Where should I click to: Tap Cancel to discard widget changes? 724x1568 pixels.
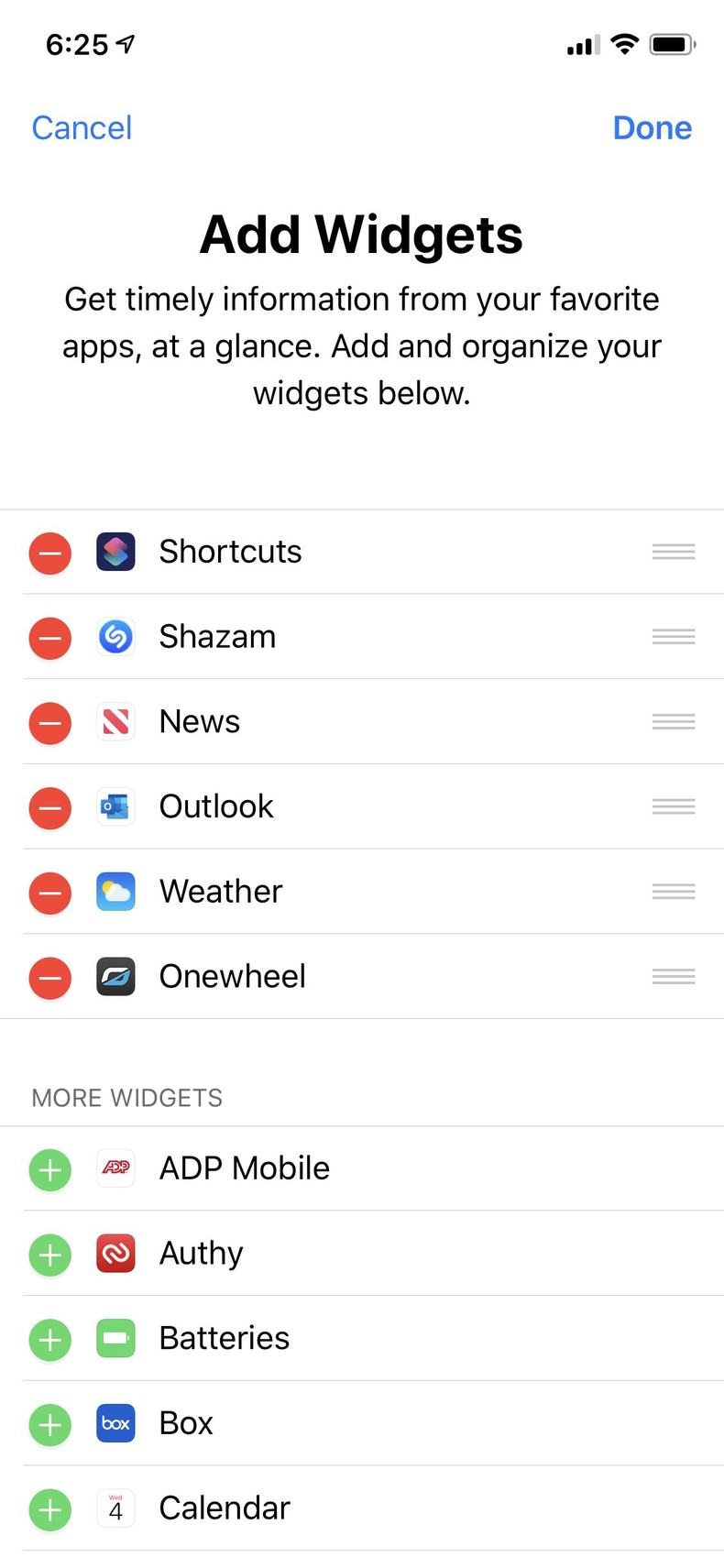81,128
